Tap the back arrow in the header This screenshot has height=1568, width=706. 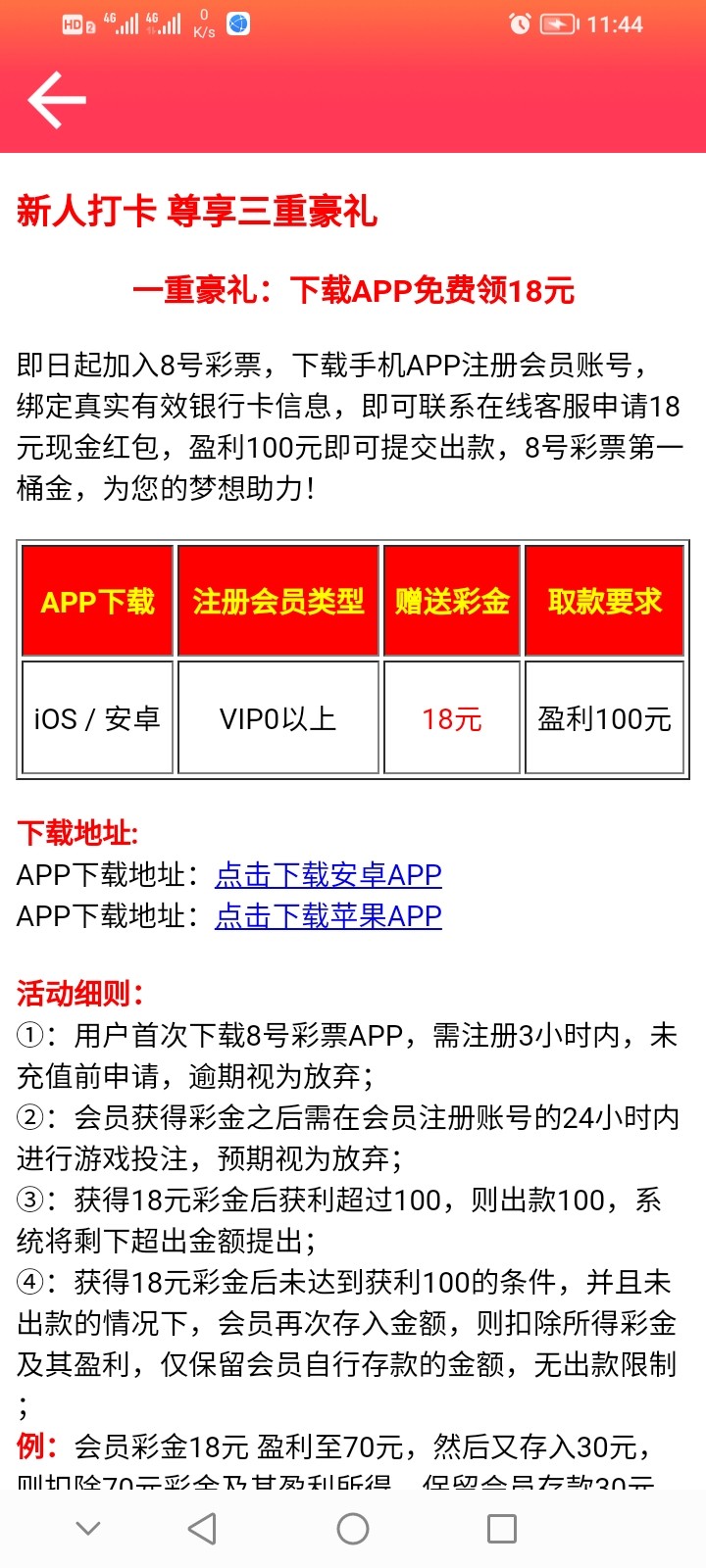pos(57,99)
